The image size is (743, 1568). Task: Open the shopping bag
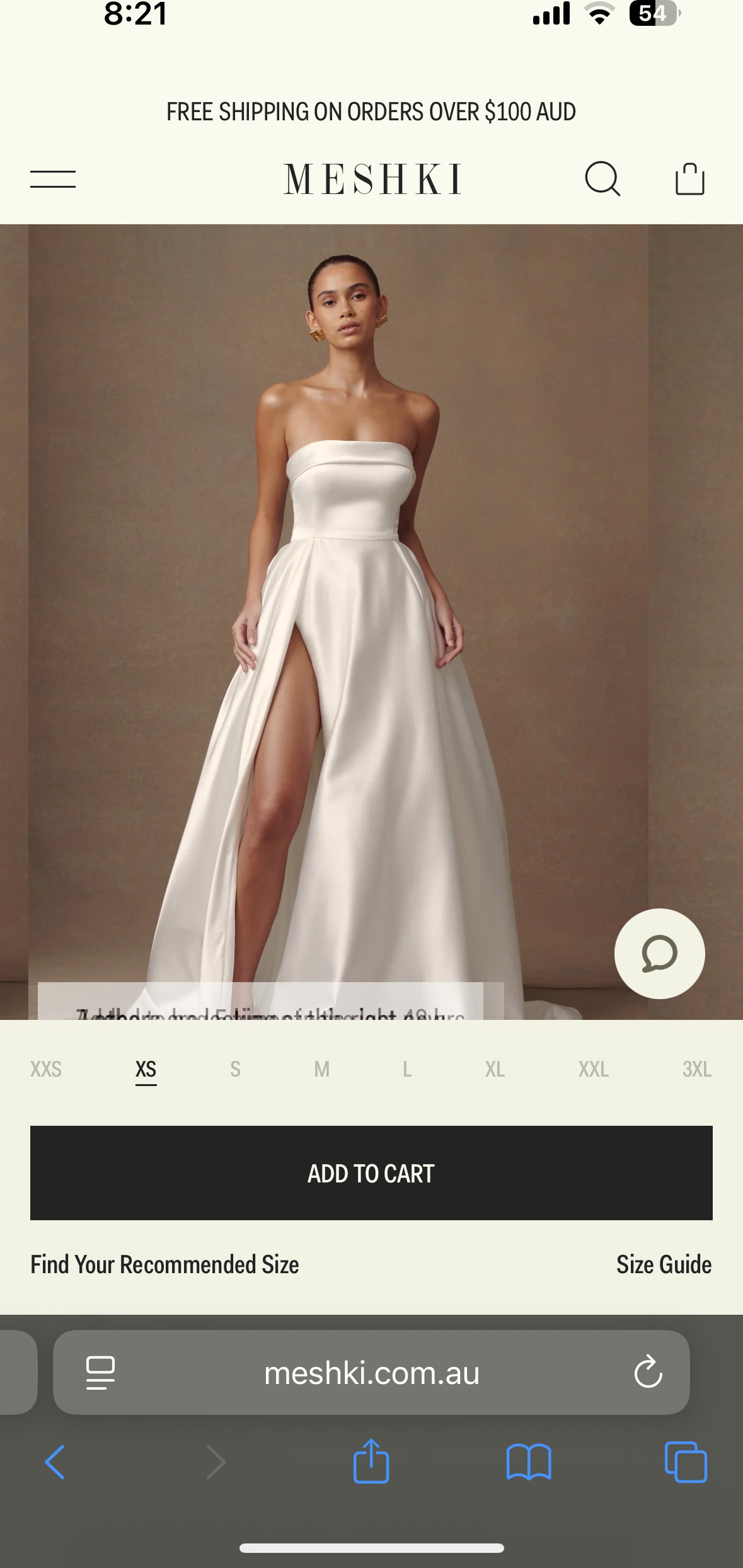689,179
